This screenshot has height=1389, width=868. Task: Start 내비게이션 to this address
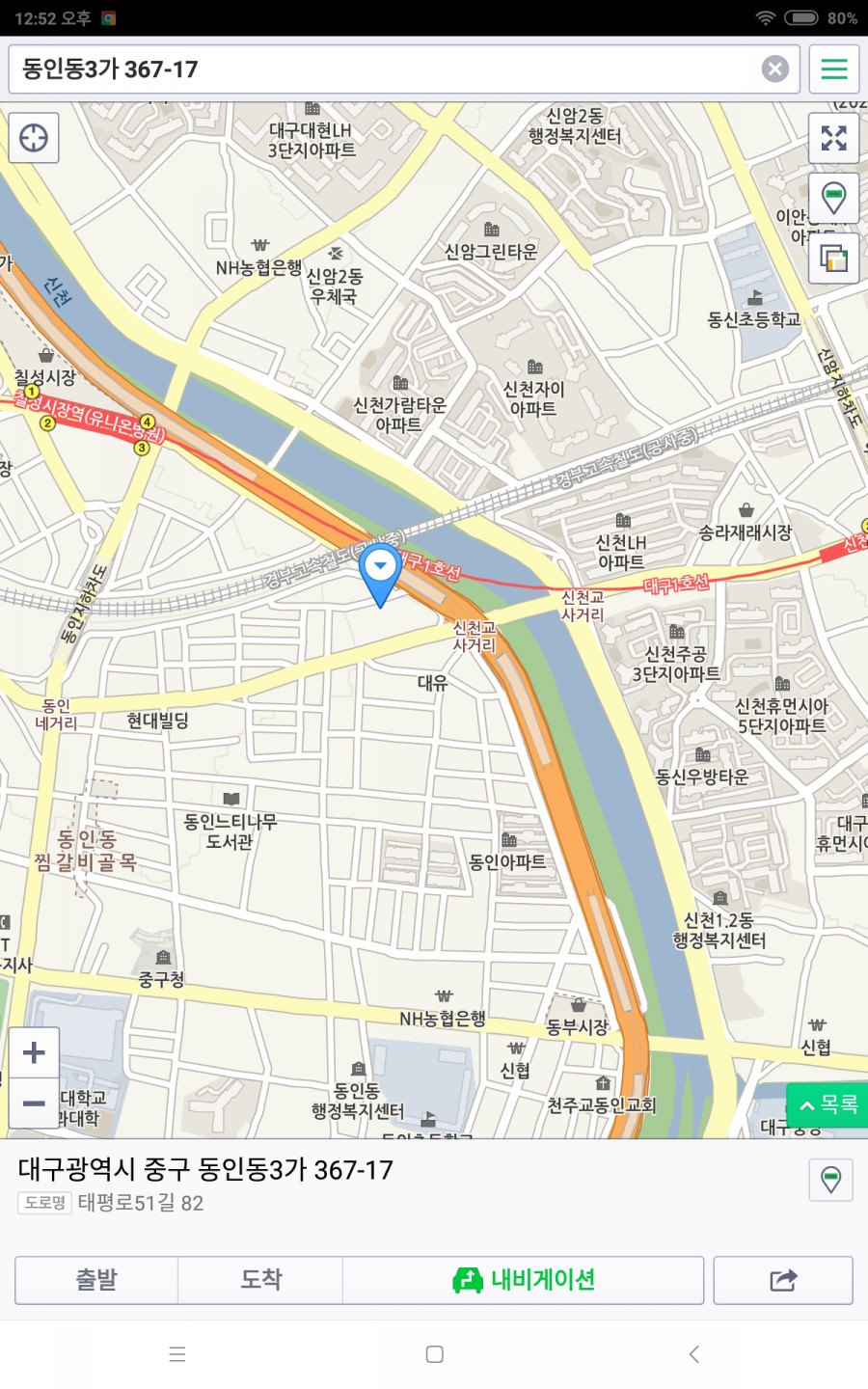point(524,1280)
